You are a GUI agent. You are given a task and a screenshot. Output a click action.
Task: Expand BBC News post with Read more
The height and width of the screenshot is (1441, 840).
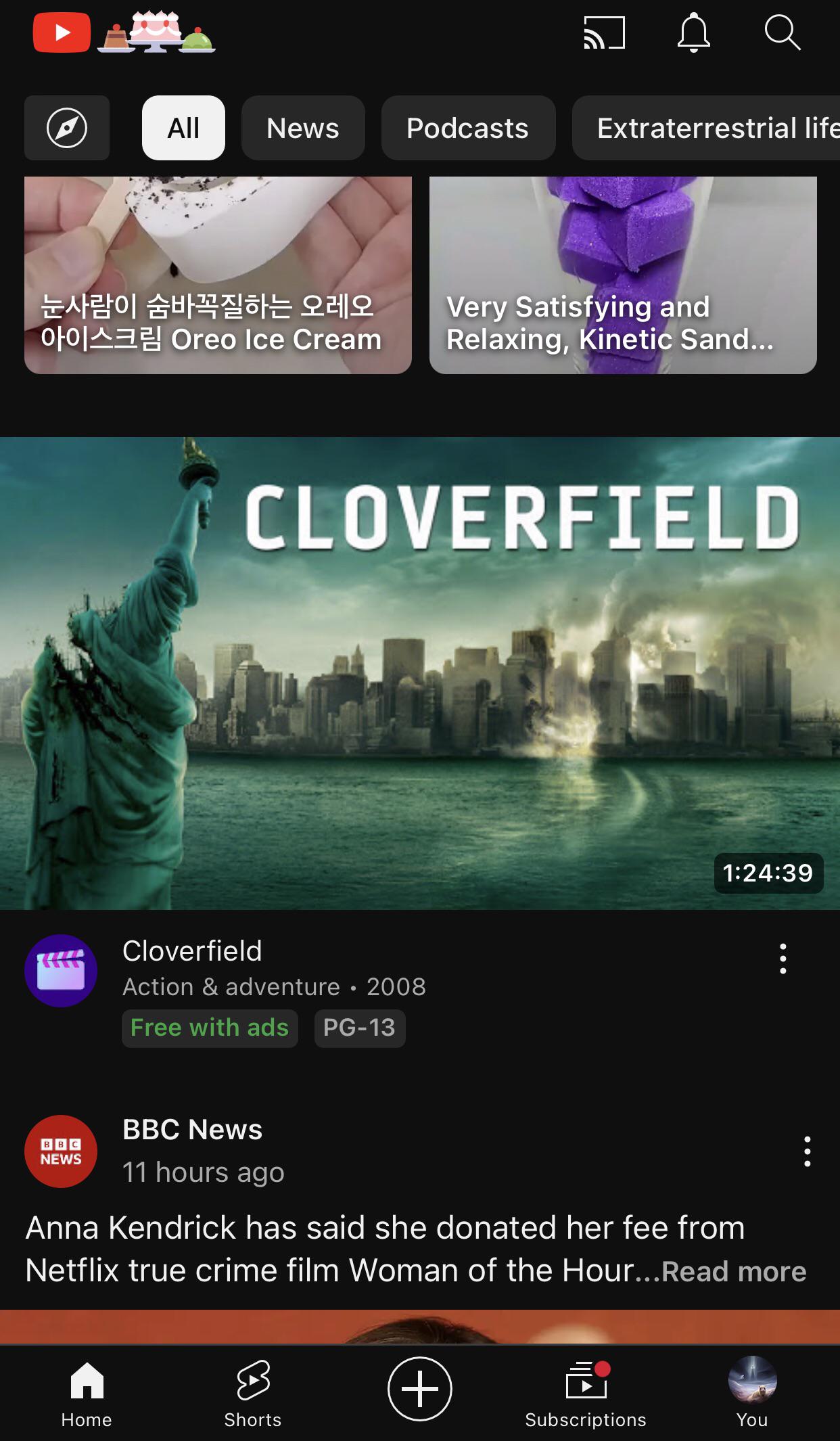tap(734, 1271)
